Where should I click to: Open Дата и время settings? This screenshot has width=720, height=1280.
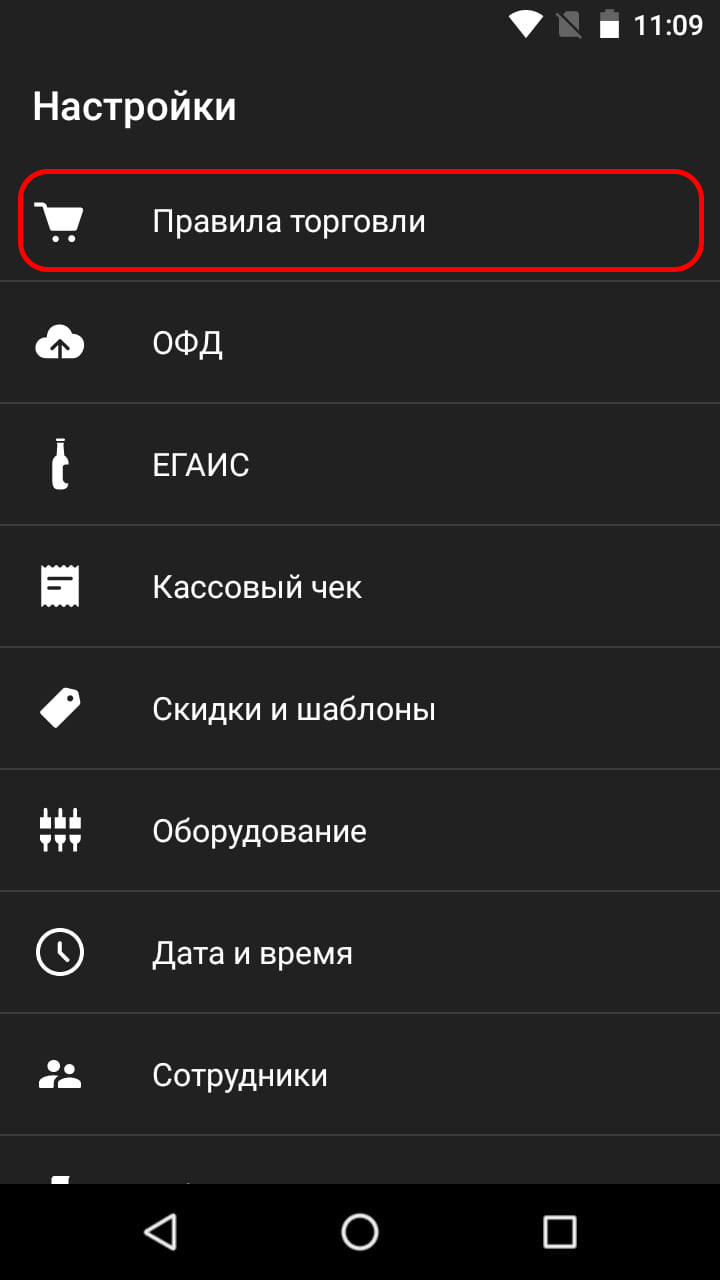click(252, 954)
